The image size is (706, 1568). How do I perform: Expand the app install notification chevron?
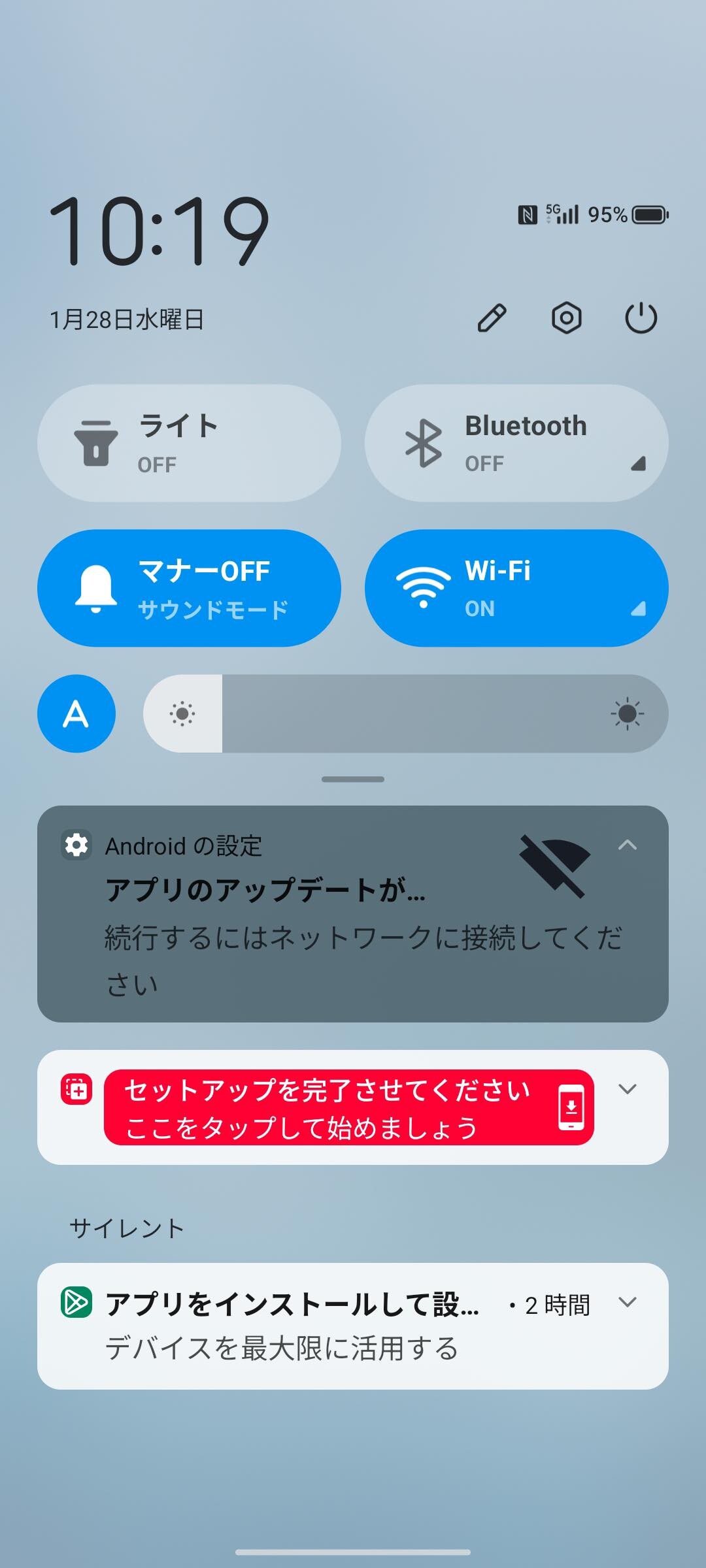(628, 1302)
